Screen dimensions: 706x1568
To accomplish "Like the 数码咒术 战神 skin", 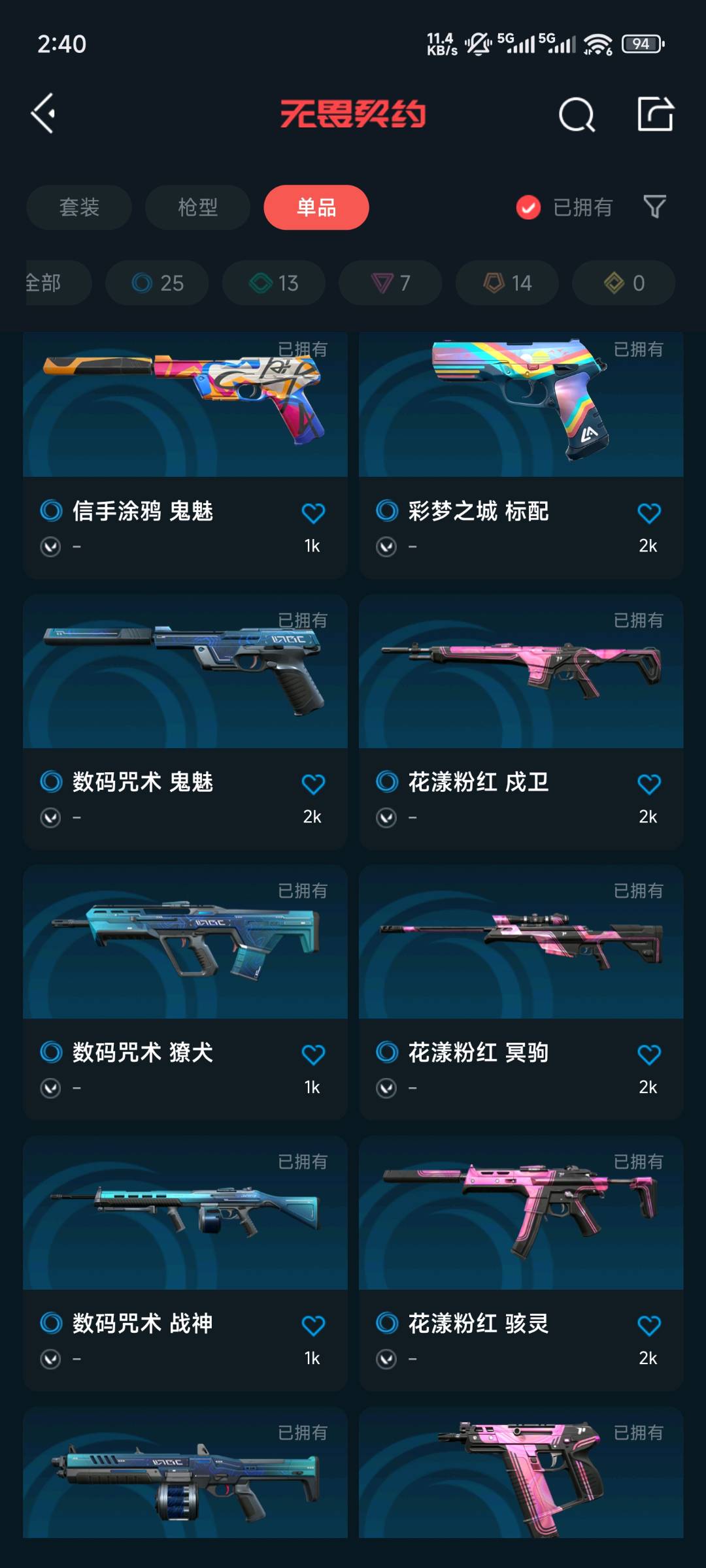I will (313, 1326).
